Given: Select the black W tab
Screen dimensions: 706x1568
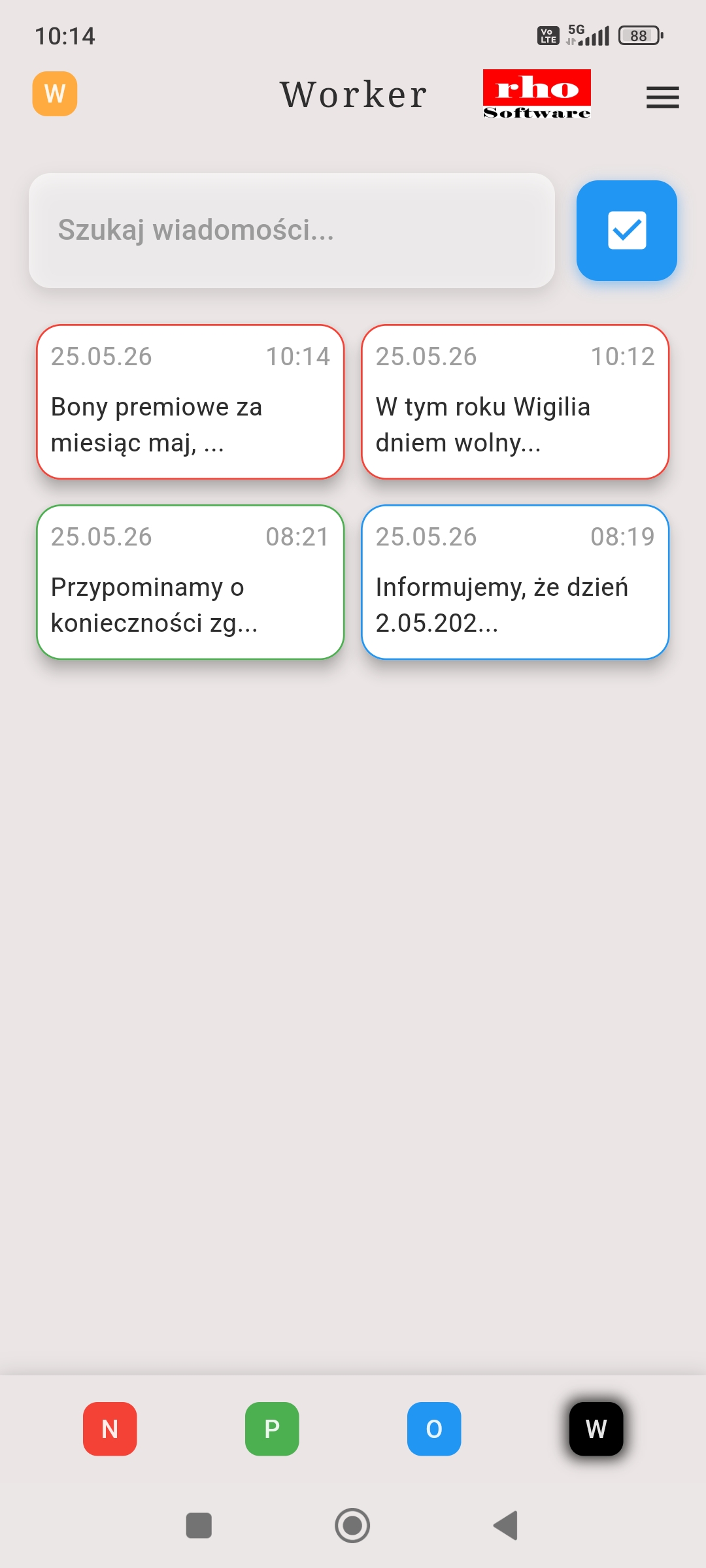Looking at the screenshot, I should (596, 1429).
